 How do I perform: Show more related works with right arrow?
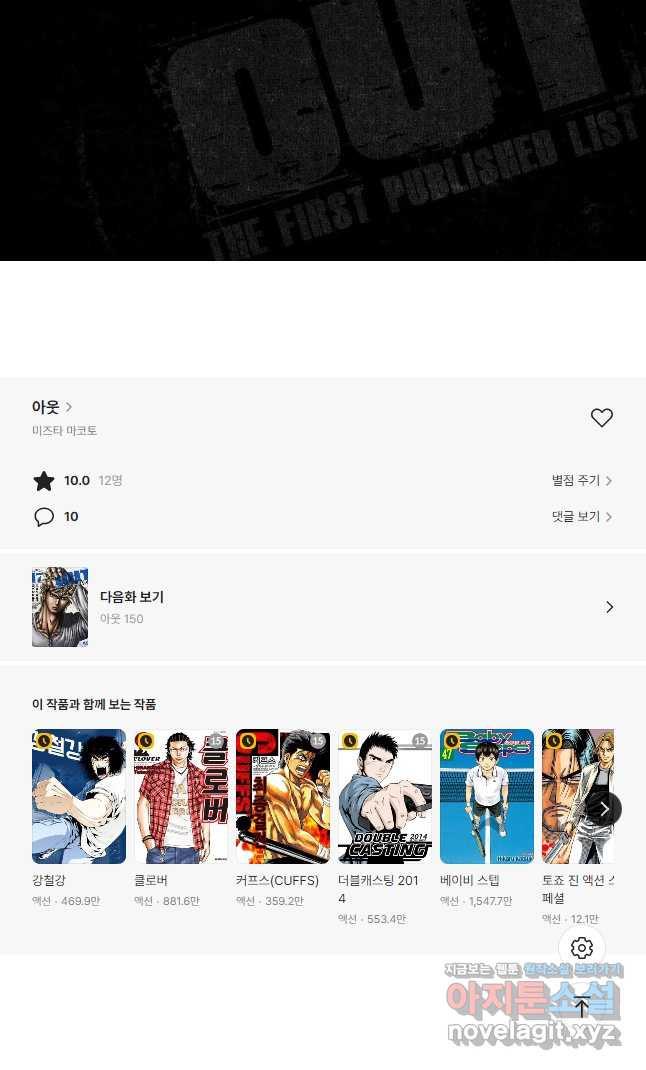[604, 808]
